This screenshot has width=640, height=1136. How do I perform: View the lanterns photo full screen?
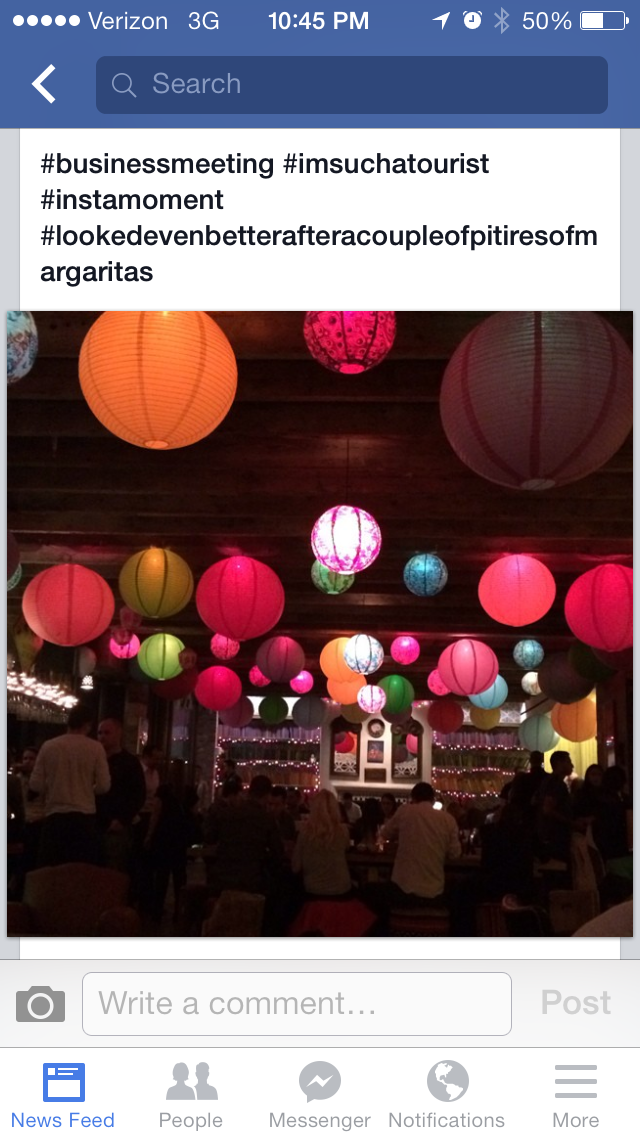coord(320,623)
